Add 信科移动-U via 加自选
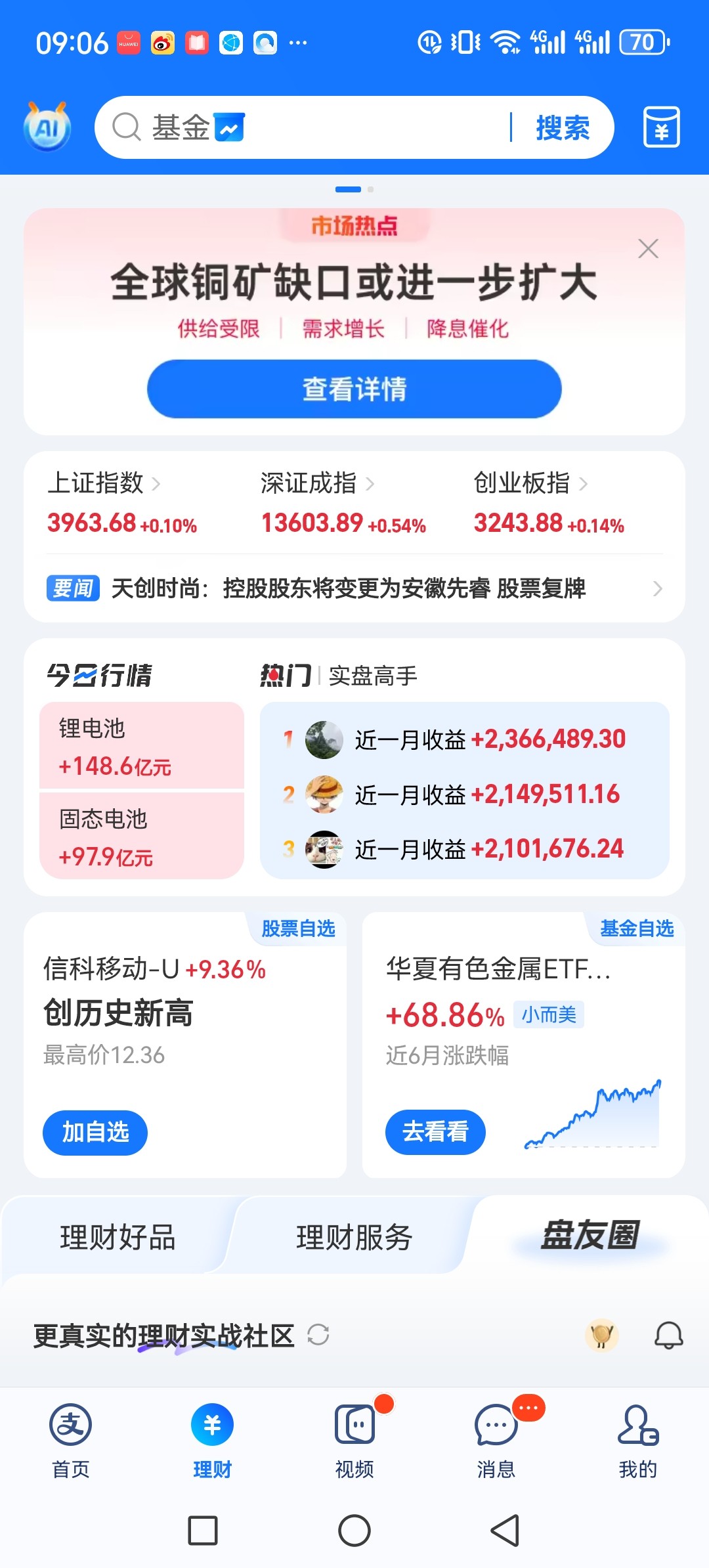This screenshot has width=709, height=1568. coord(95,1132)
